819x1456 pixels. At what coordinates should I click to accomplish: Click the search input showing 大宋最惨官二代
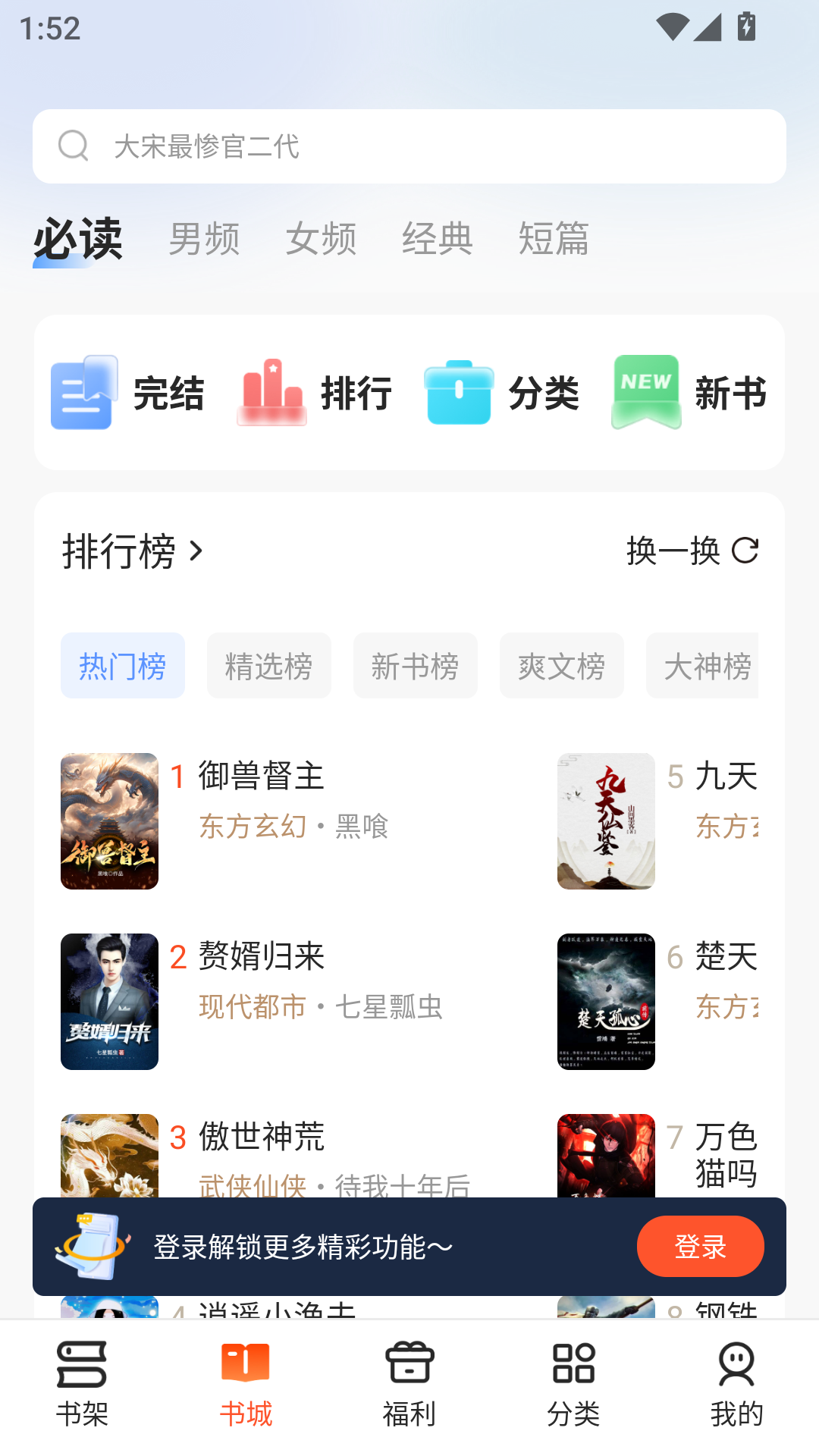[x=409, y=146]
